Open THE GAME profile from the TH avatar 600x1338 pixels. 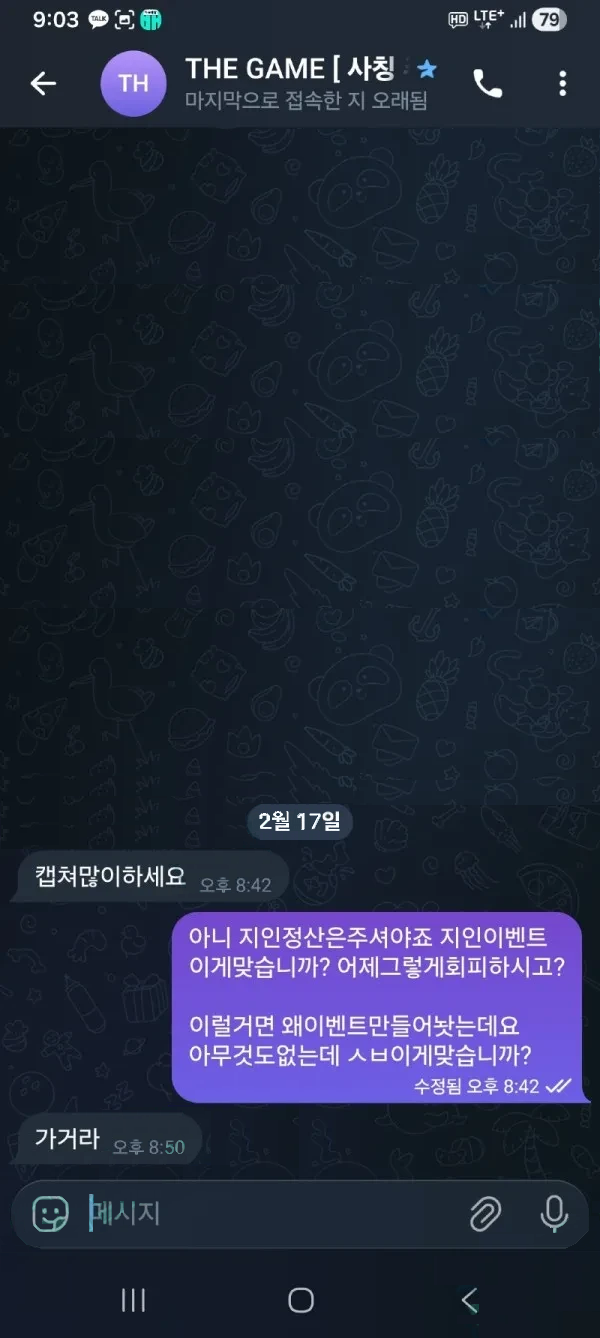click(x=133, y=84)
